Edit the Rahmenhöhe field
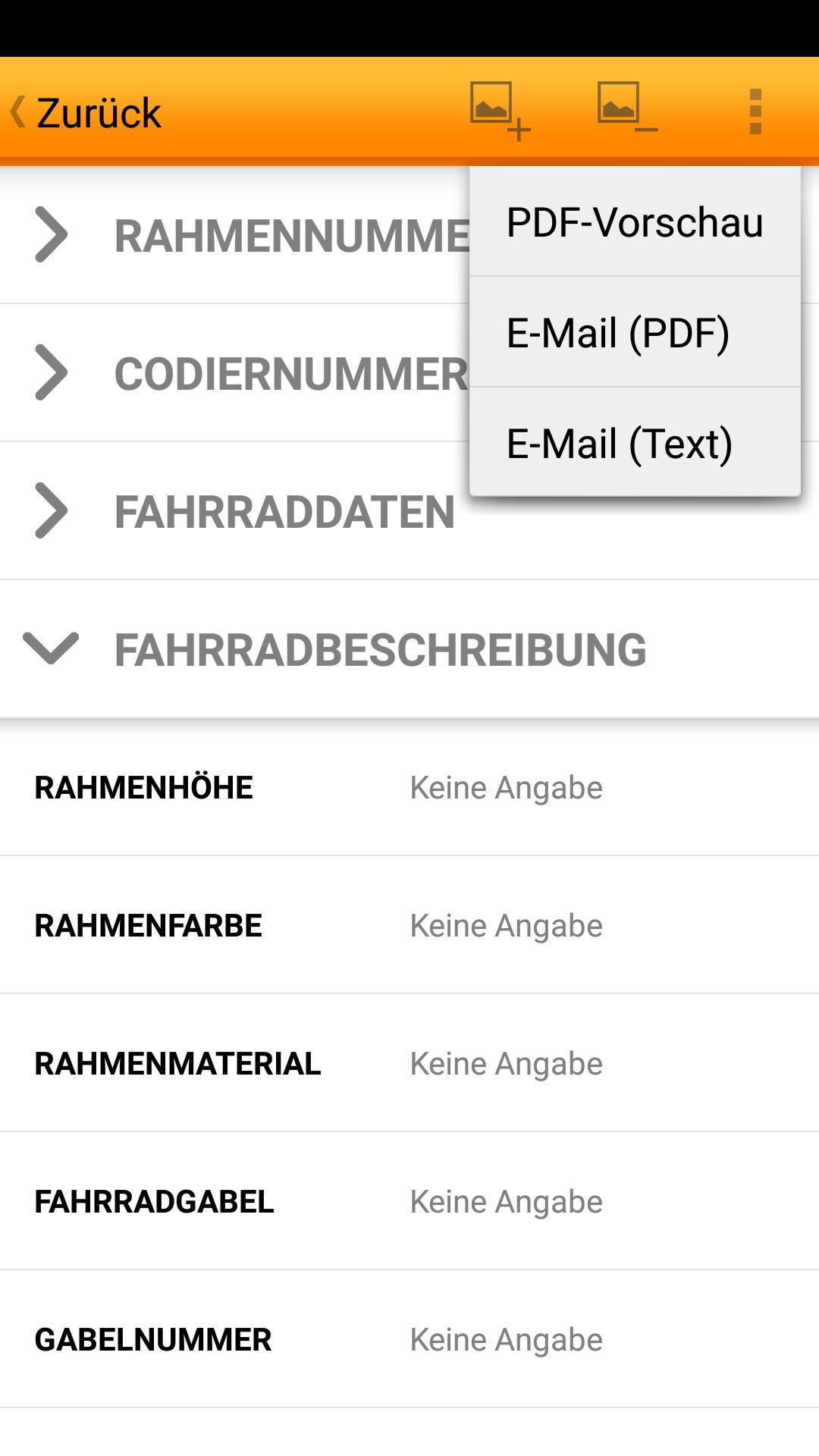819x1456 pixels. pos(409,788)
